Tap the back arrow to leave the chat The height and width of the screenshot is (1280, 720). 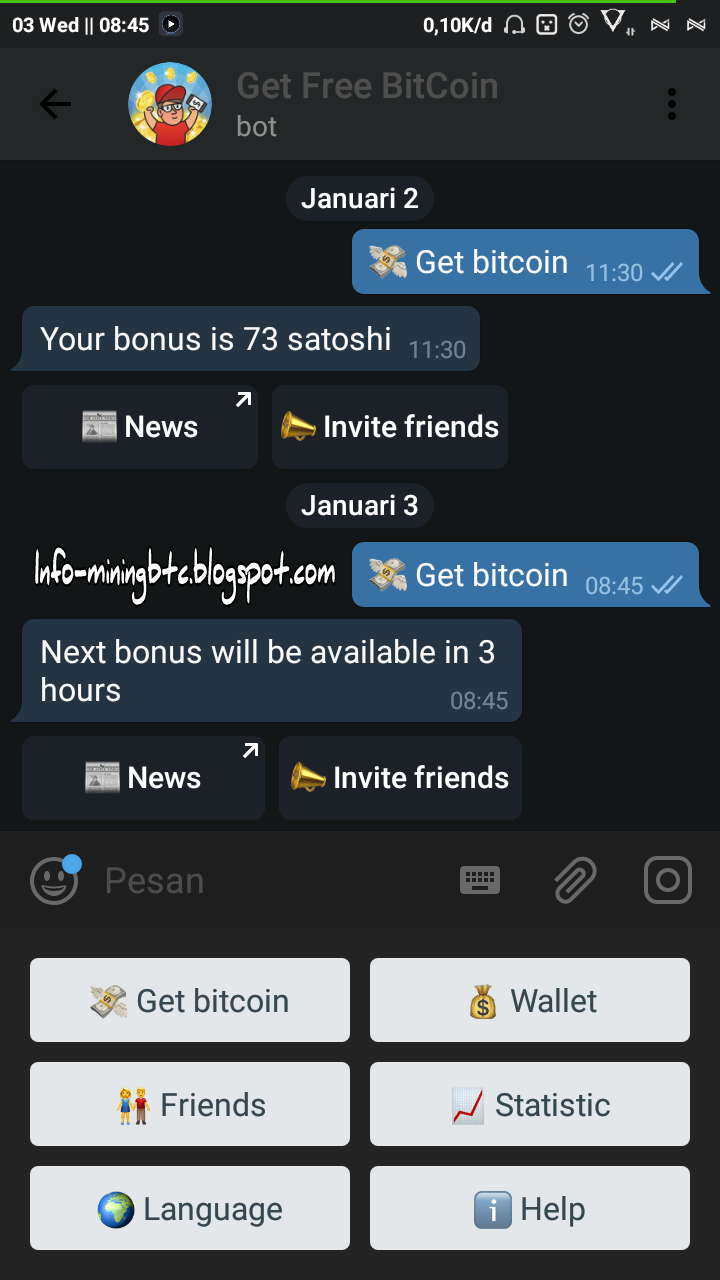coord(55,103)
